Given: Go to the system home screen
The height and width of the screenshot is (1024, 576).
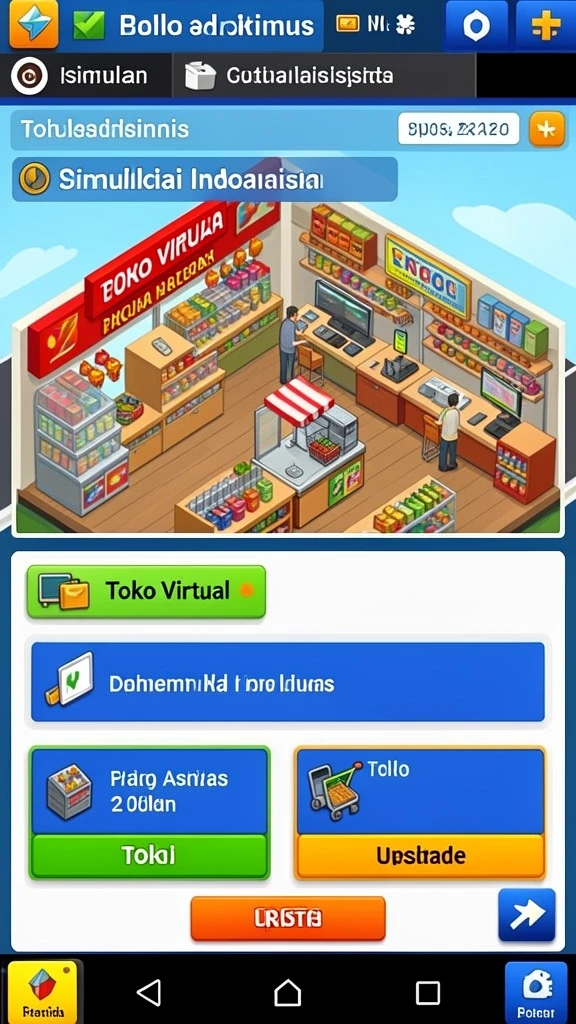Looking at the screenshot, I should point(287,993).
